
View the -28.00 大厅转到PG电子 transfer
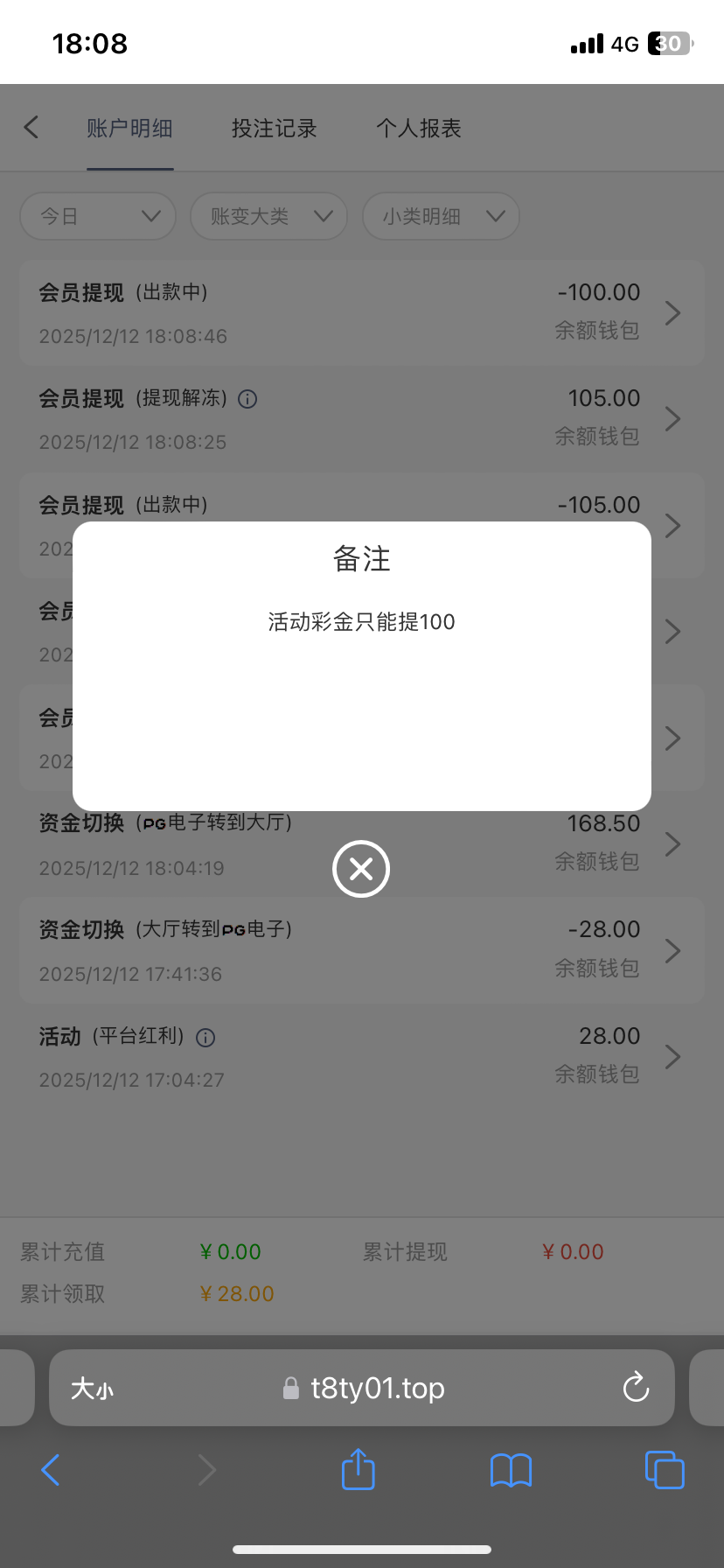coord(361,950)
